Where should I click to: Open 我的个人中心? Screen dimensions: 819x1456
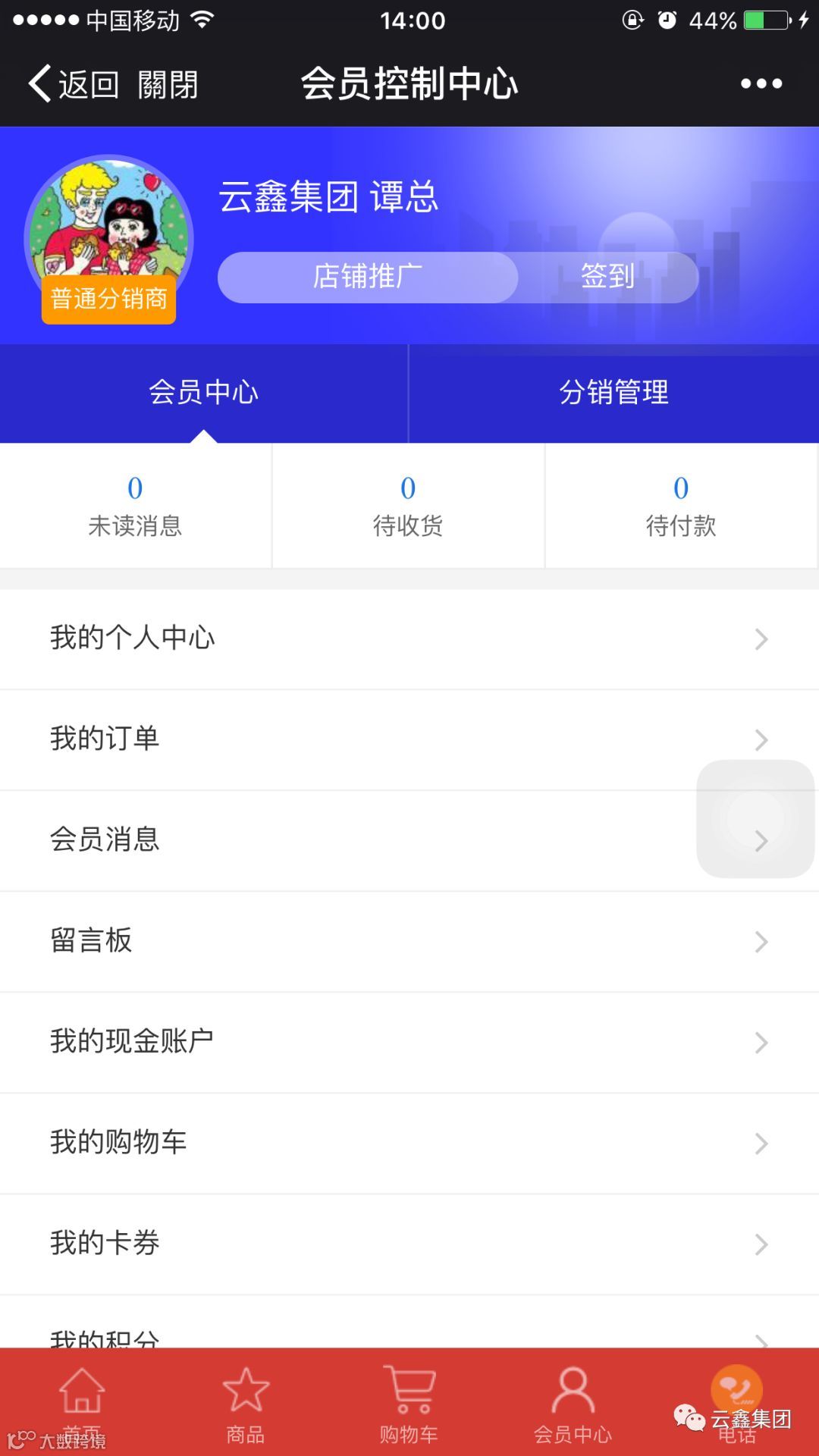[x=409, y=639]
